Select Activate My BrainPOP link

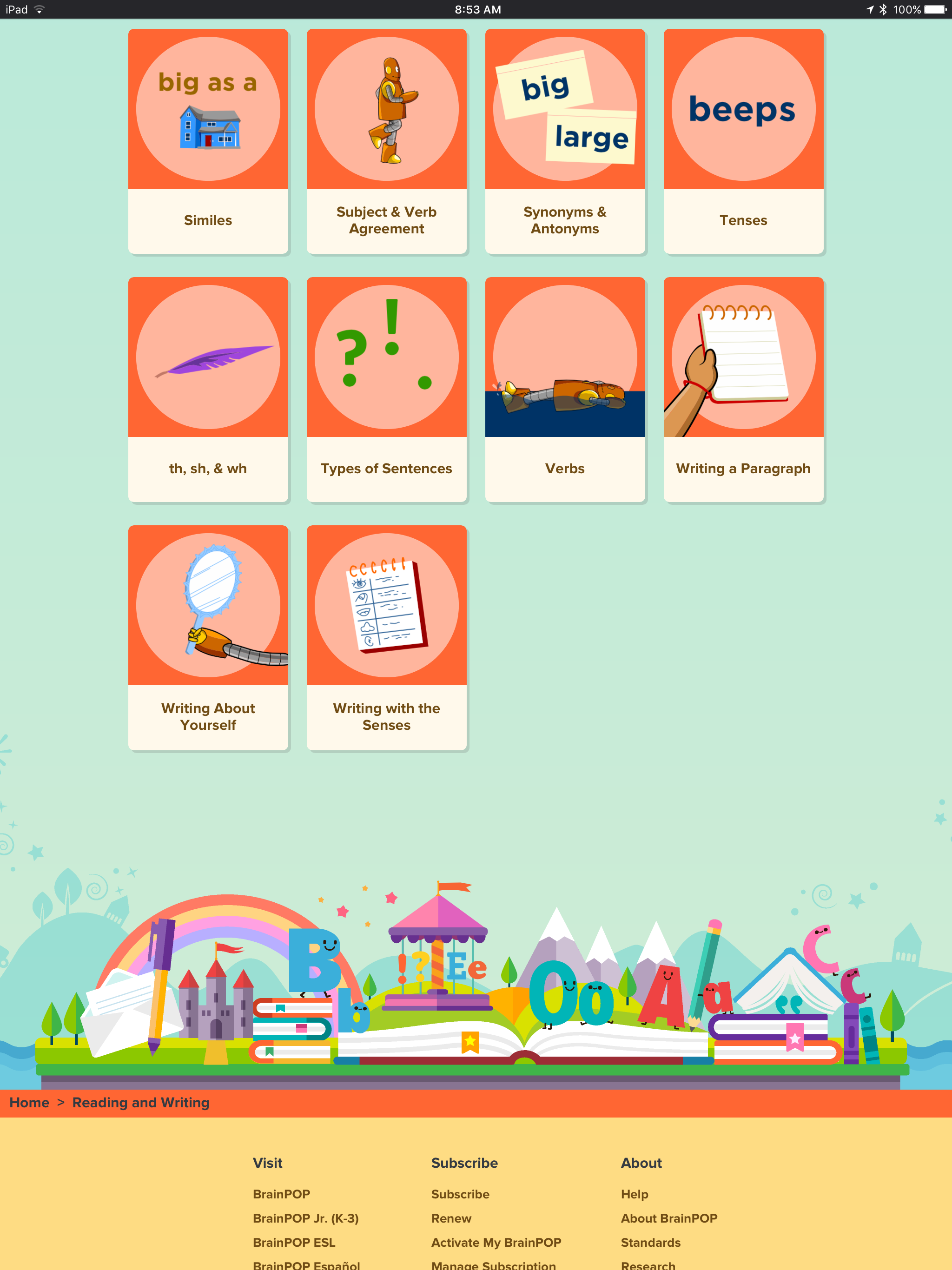(x=496, y=1242)
